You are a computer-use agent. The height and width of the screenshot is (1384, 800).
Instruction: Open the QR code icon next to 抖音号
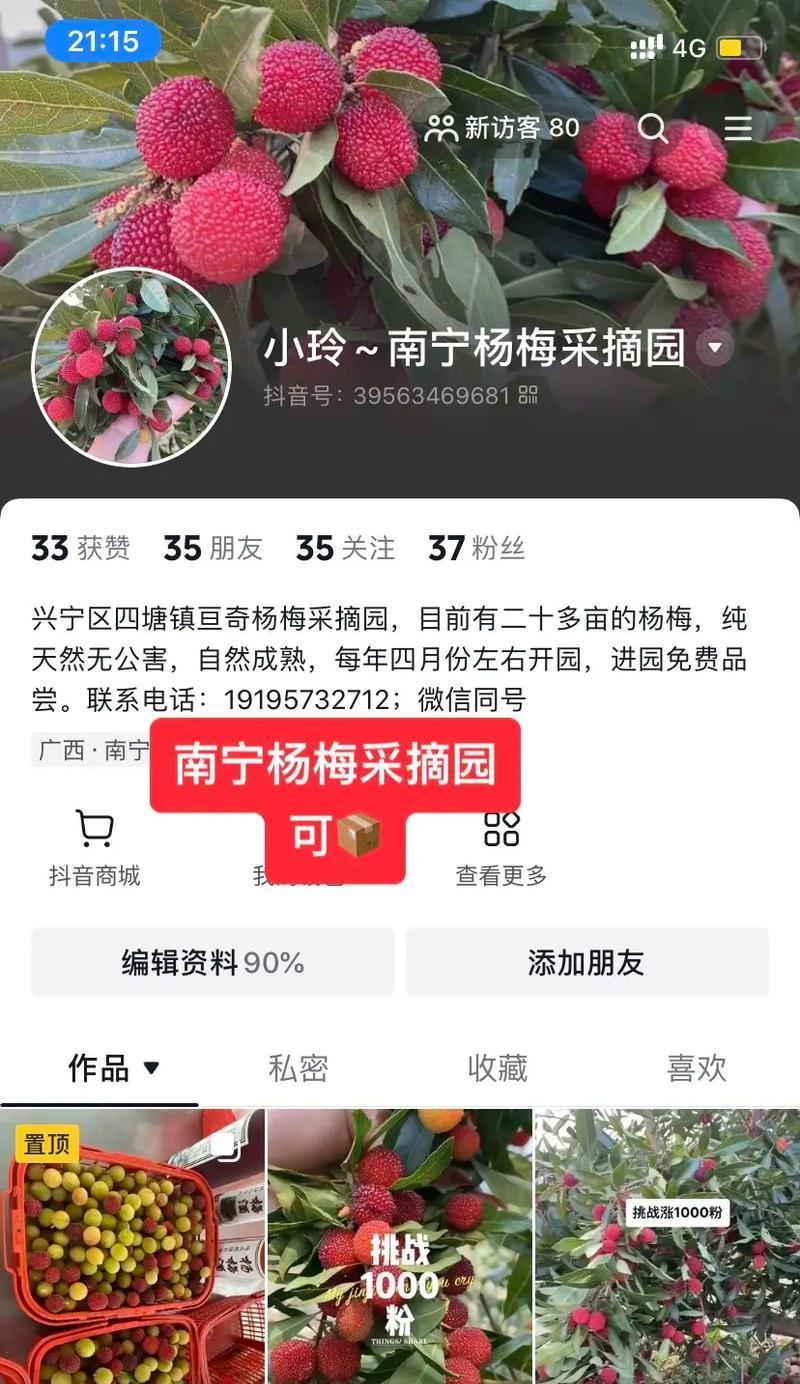click(x=528, y=395)
